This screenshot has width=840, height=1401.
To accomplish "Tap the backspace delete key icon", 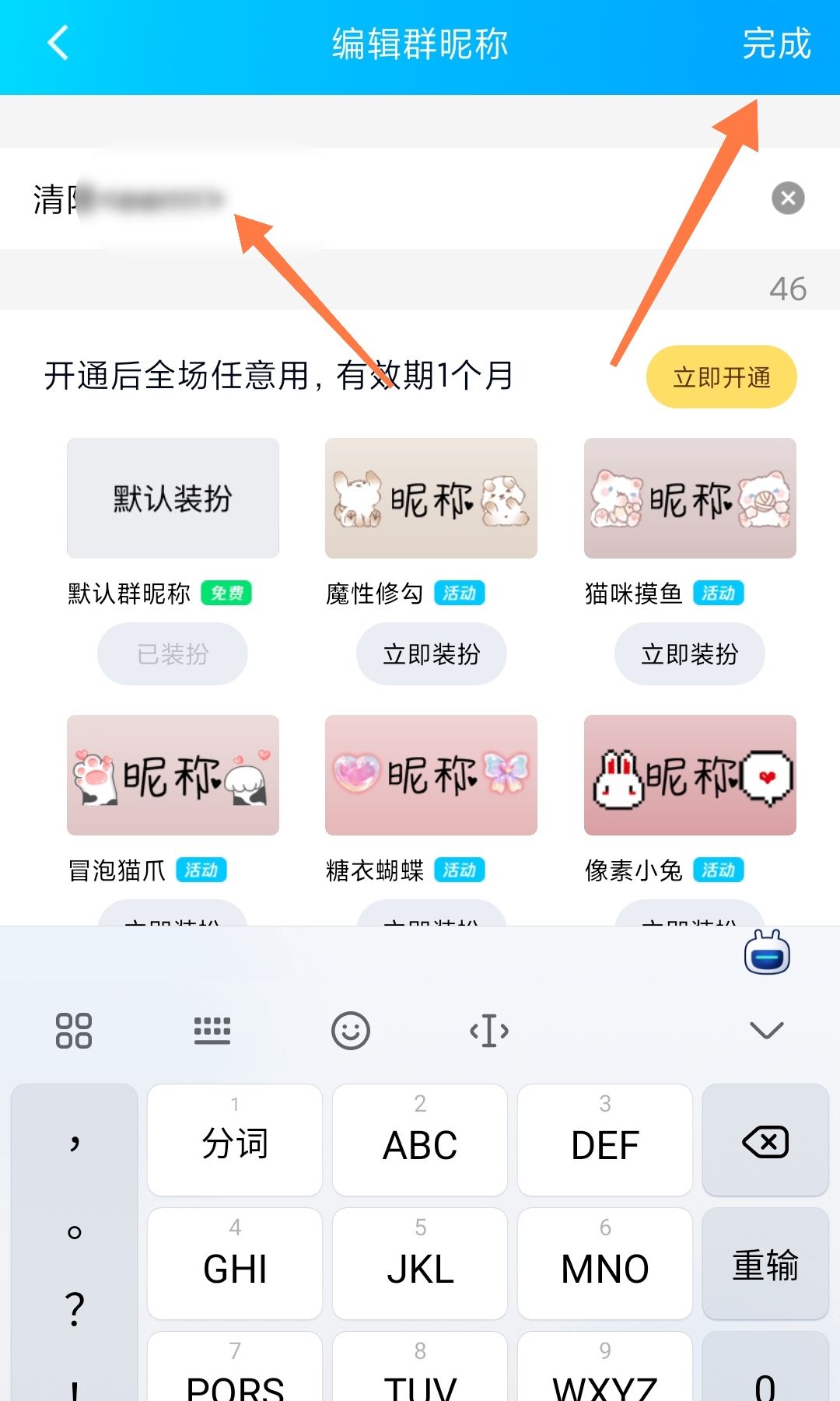I will [x=765, y=1140].
